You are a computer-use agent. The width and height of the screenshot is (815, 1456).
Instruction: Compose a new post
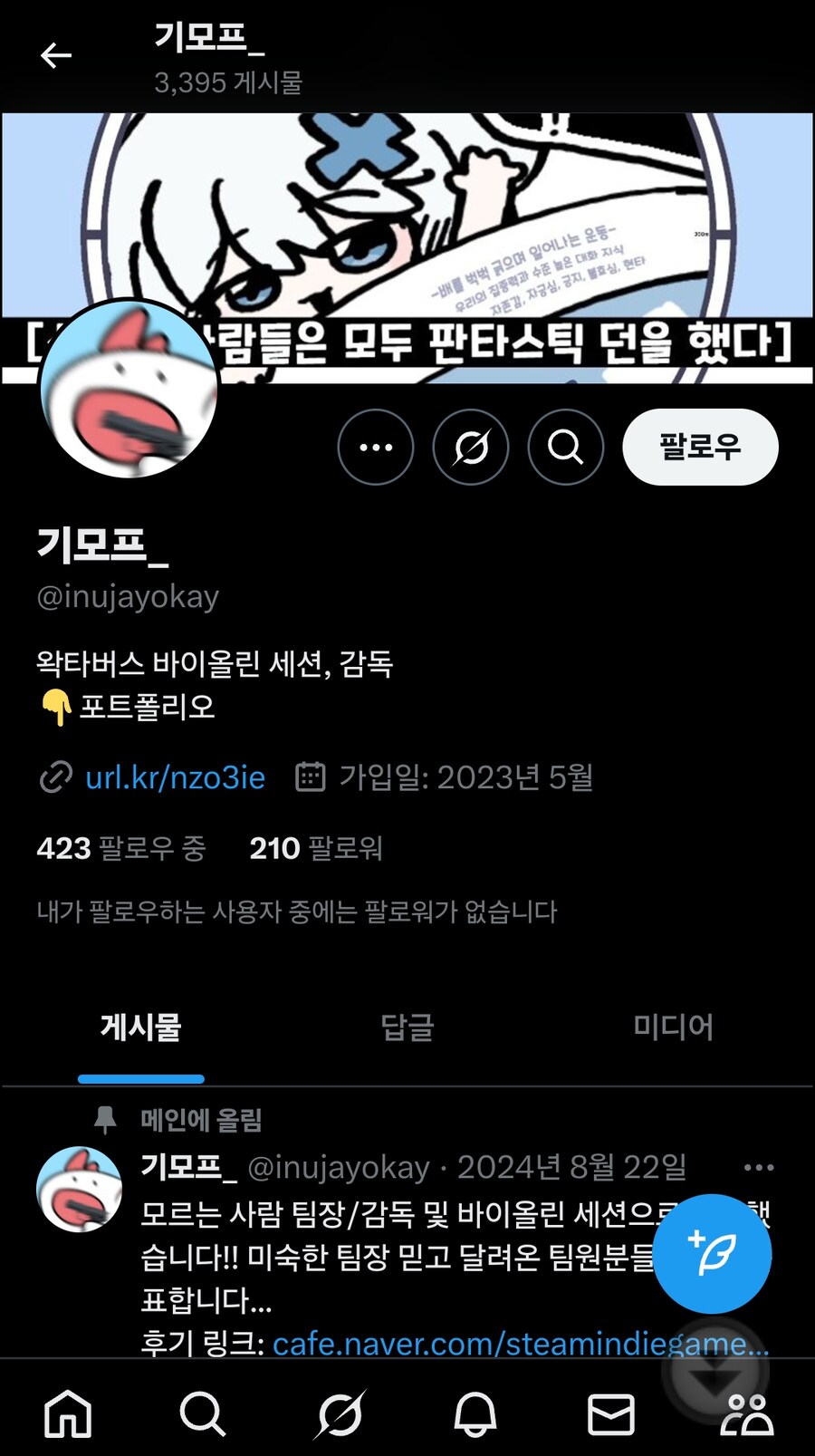coord(712,1254)
